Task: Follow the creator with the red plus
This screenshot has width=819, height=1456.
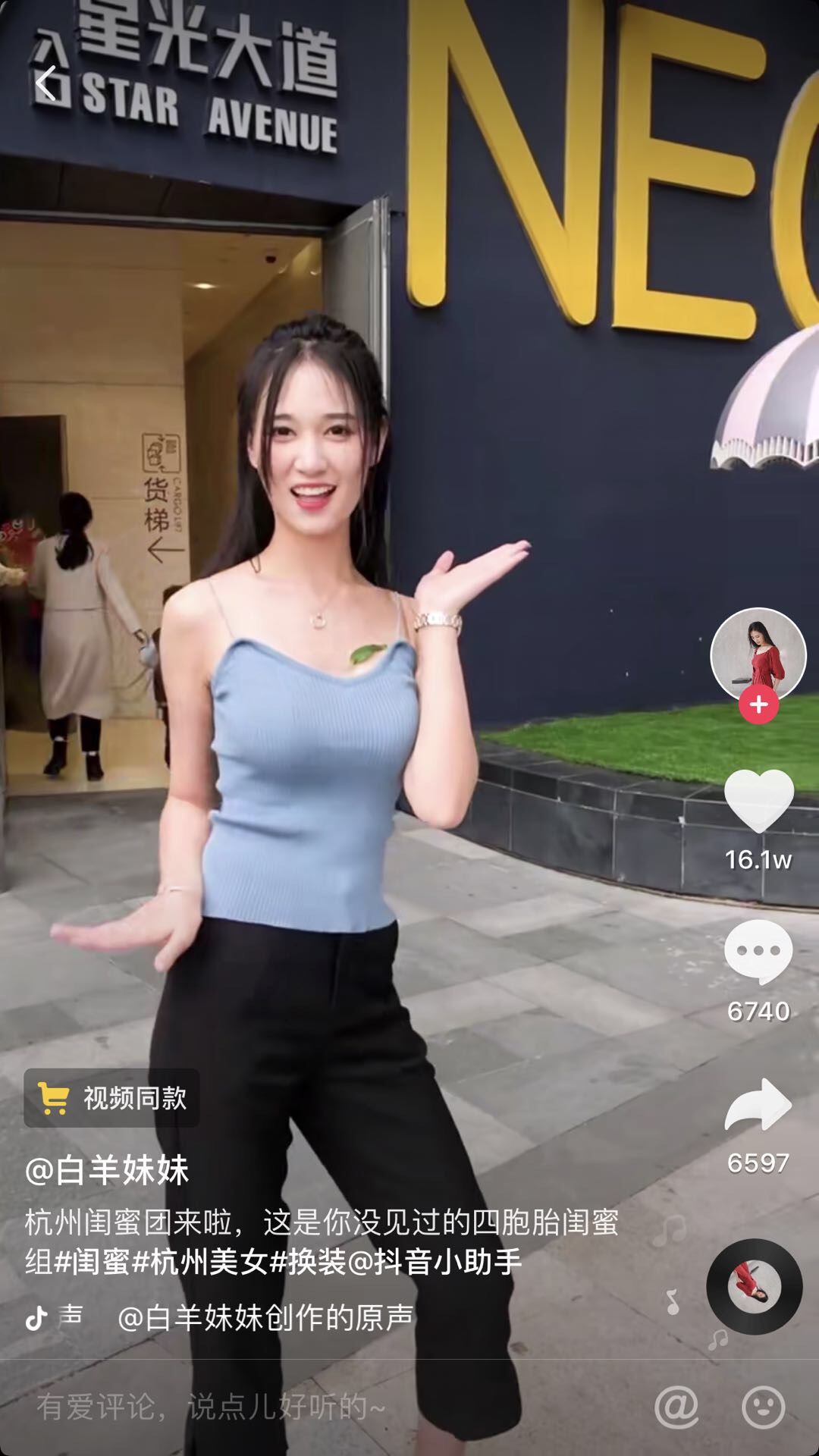Action: (x=758, y=705)
